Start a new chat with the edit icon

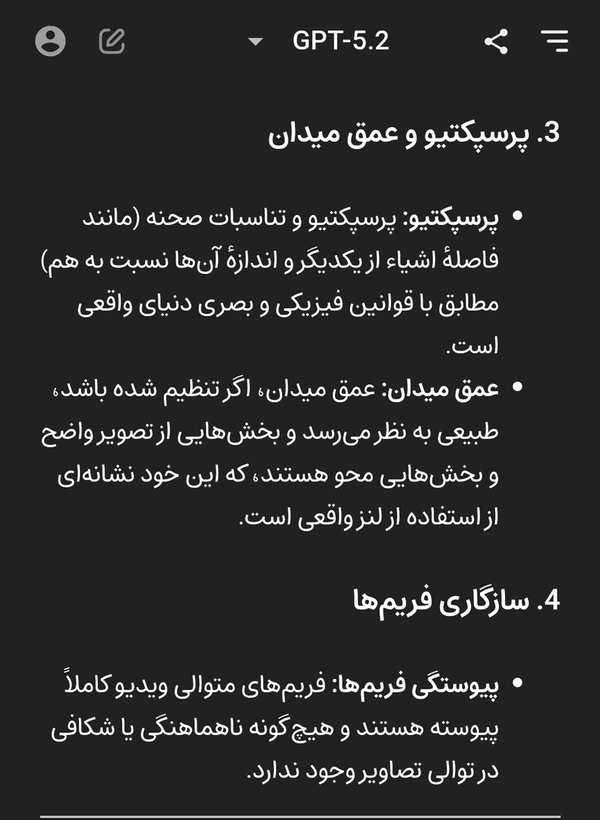[x=112, y=41]
